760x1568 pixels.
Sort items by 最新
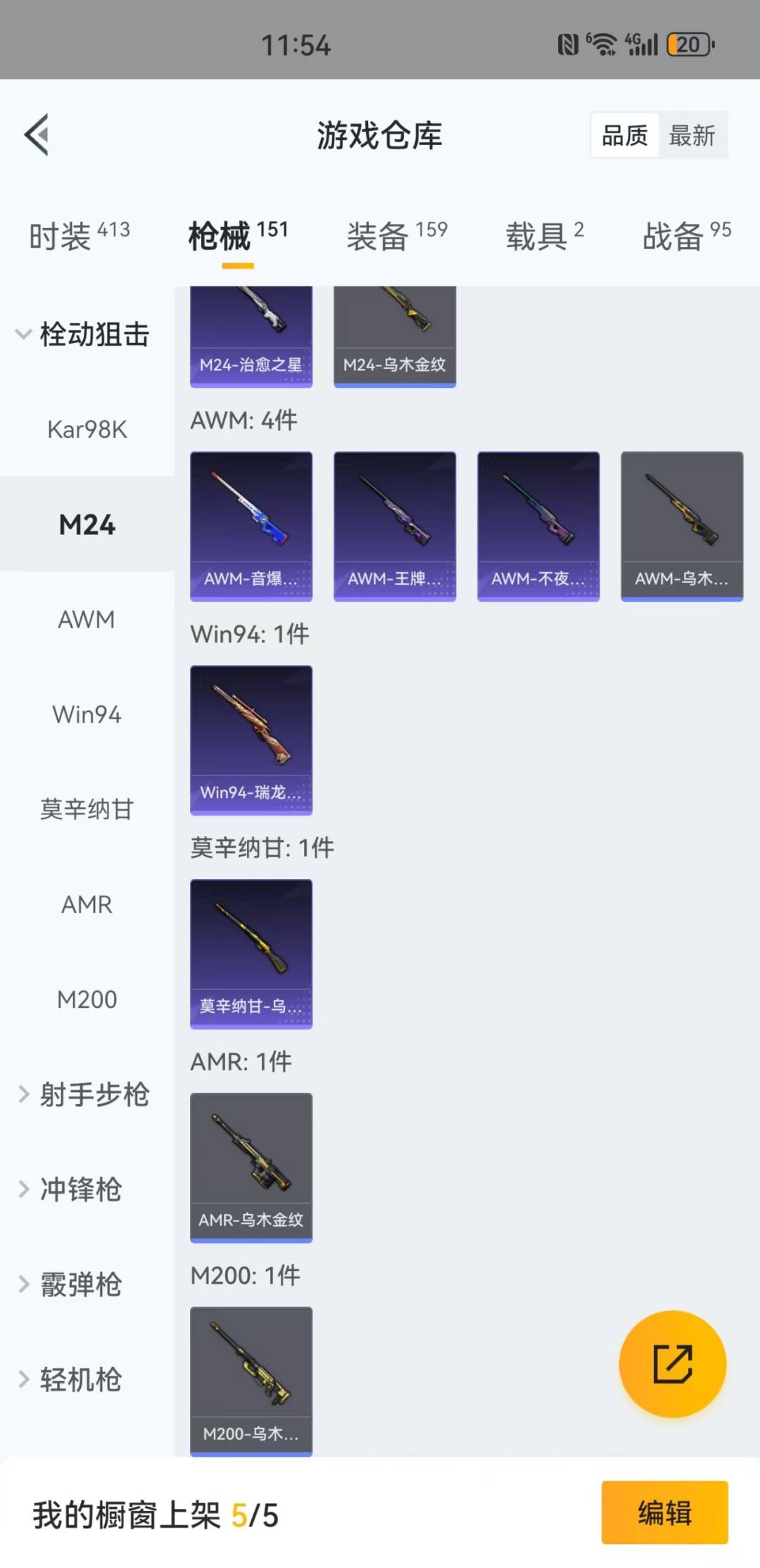692,135
